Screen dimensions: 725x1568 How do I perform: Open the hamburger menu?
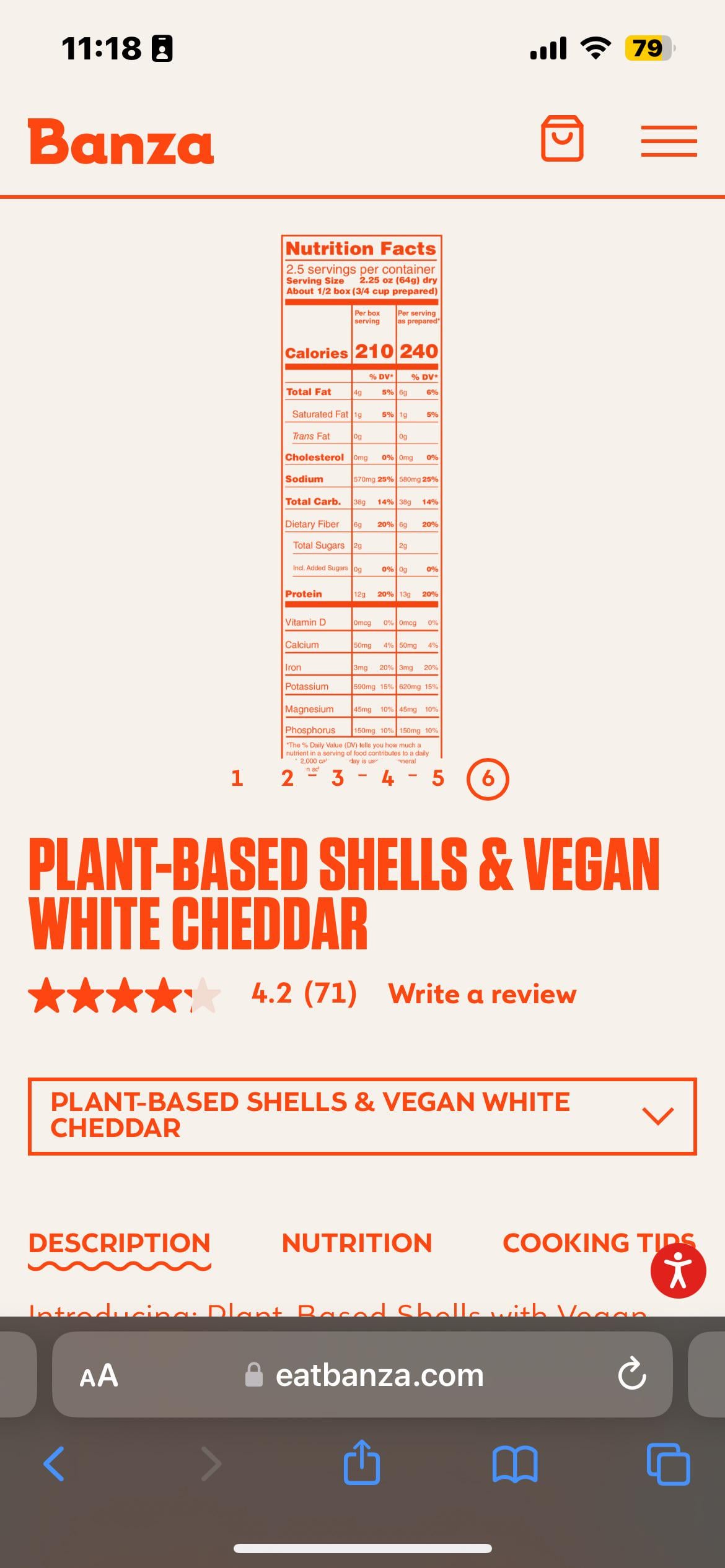tap(669, 141)
